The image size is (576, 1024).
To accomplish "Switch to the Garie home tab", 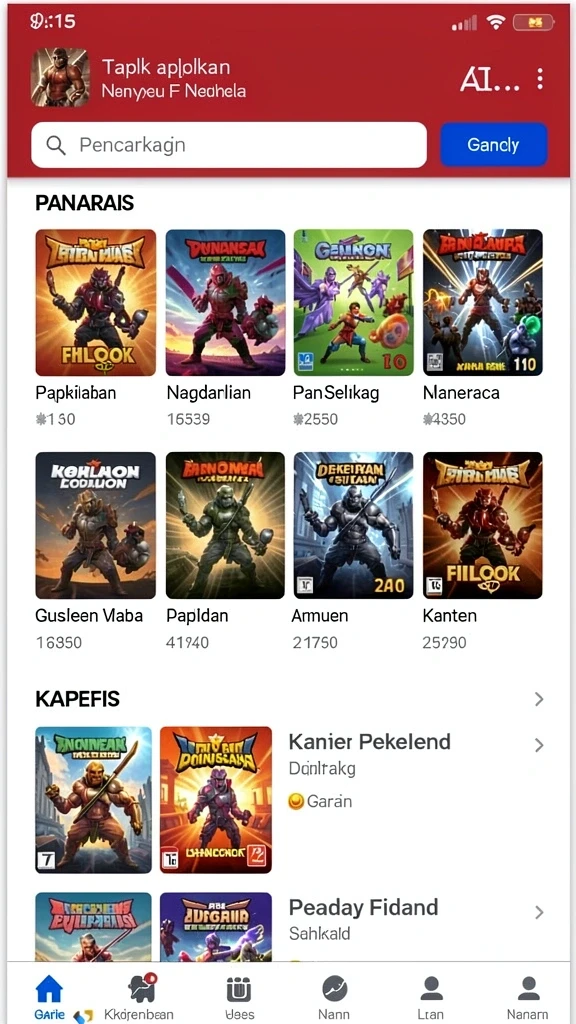I will [x=48, y=998].
